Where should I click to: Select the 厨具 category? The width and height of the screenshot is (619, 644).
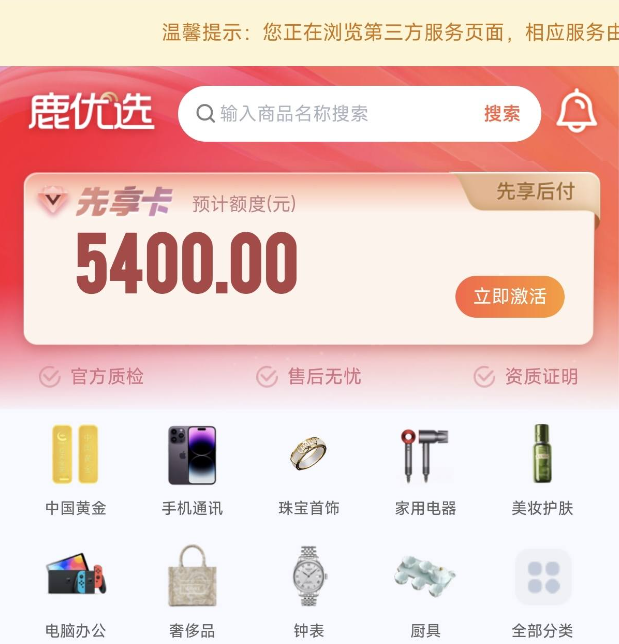click(x=426, y=592)
